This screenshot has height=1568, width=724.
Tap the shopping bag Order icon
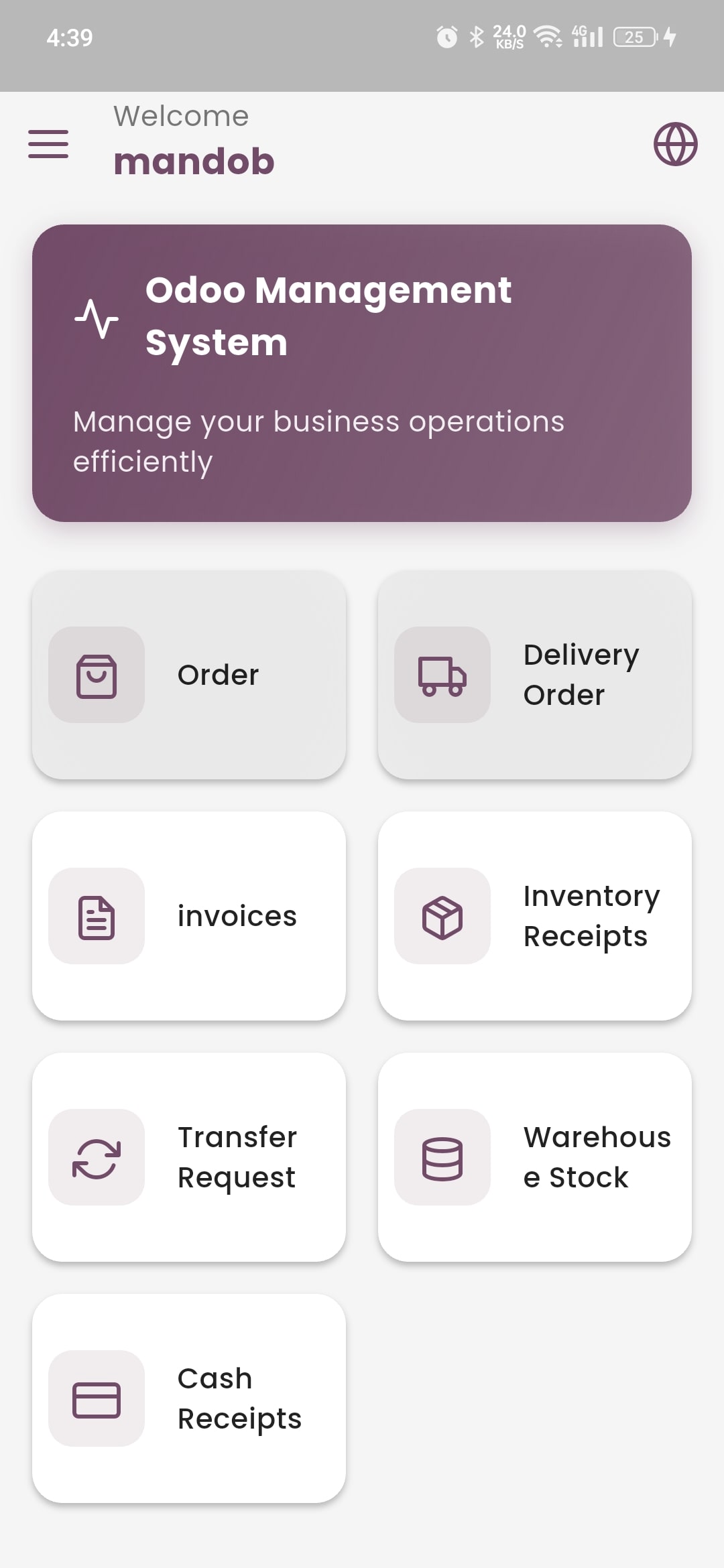point(97,675)
